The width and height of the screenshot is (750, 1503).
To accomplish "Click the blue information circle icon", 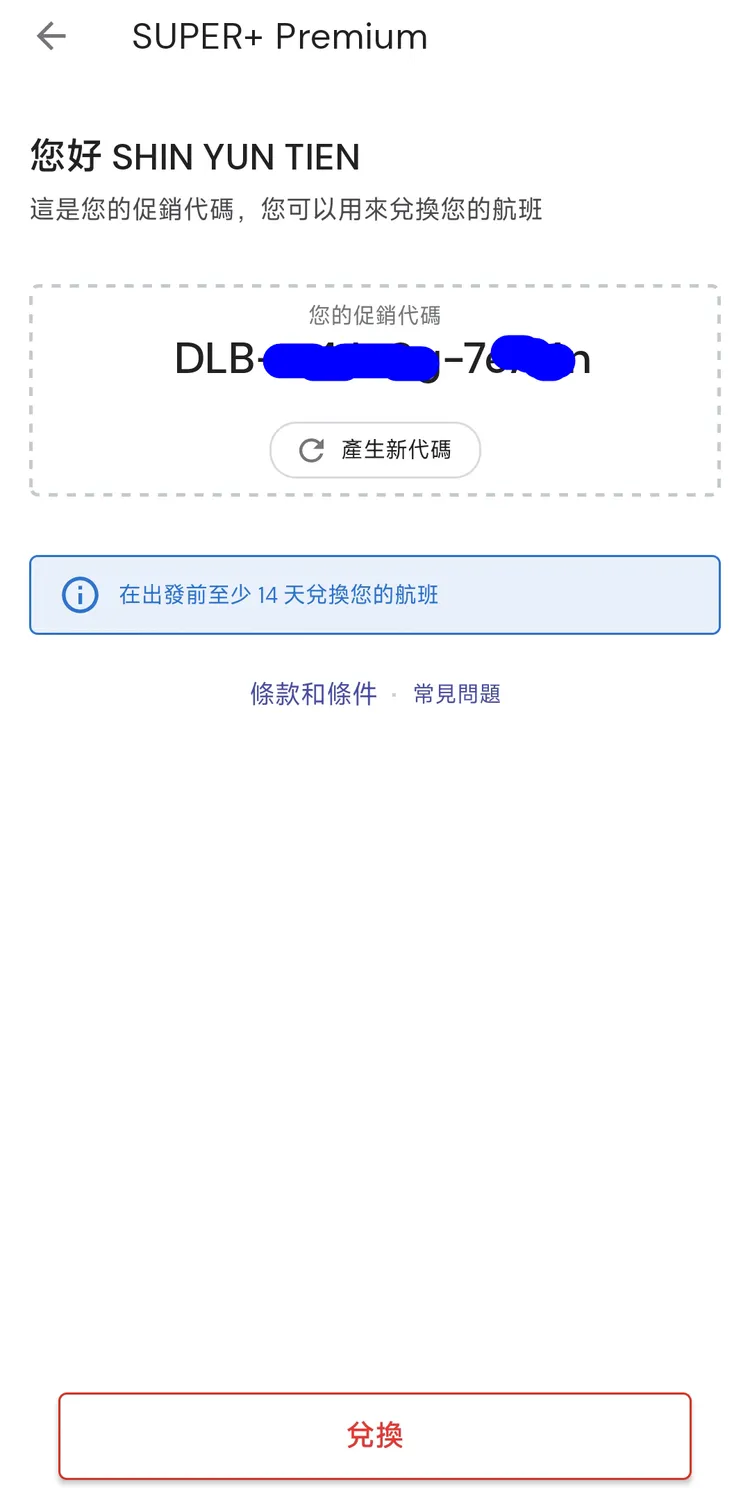I will coord(79,594).
